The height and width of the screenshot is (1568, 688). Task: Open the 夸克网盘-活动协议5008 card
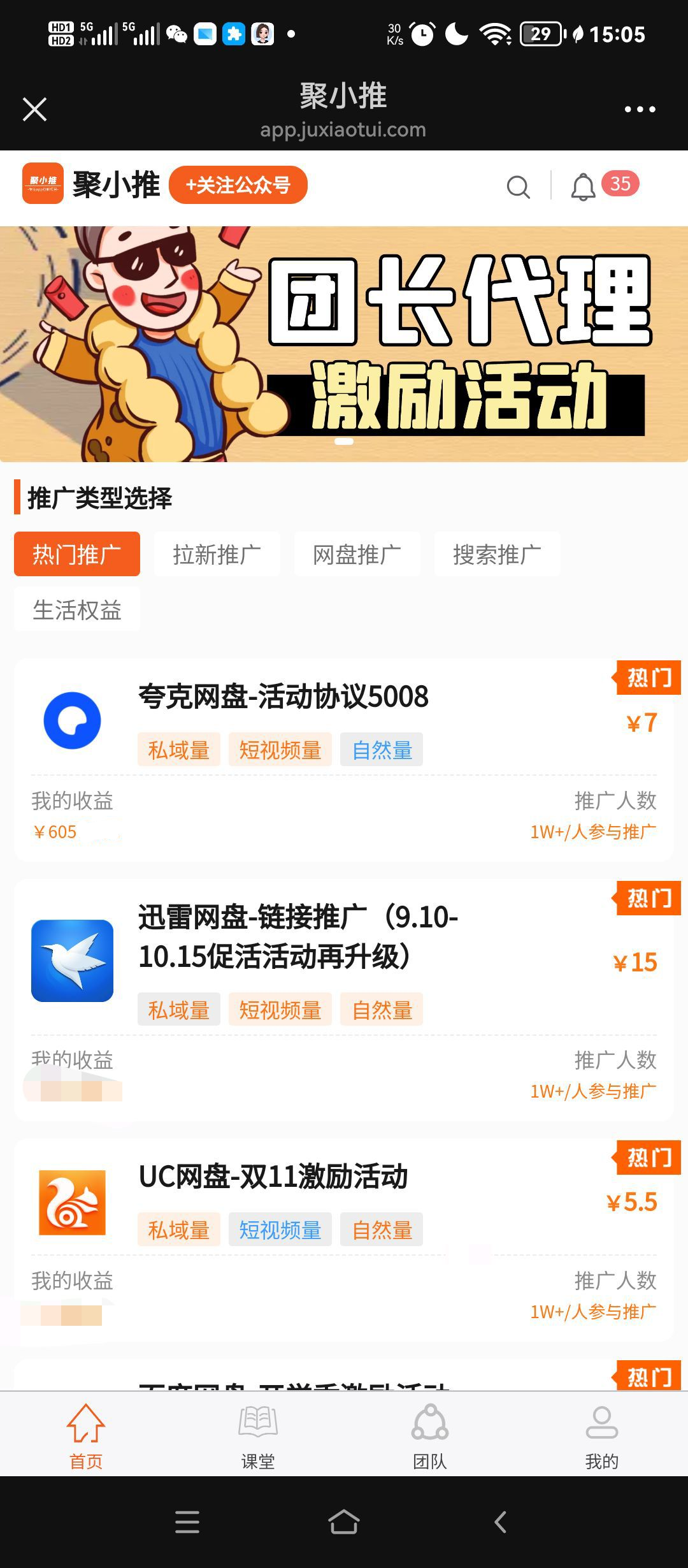(x=283, y=697)
